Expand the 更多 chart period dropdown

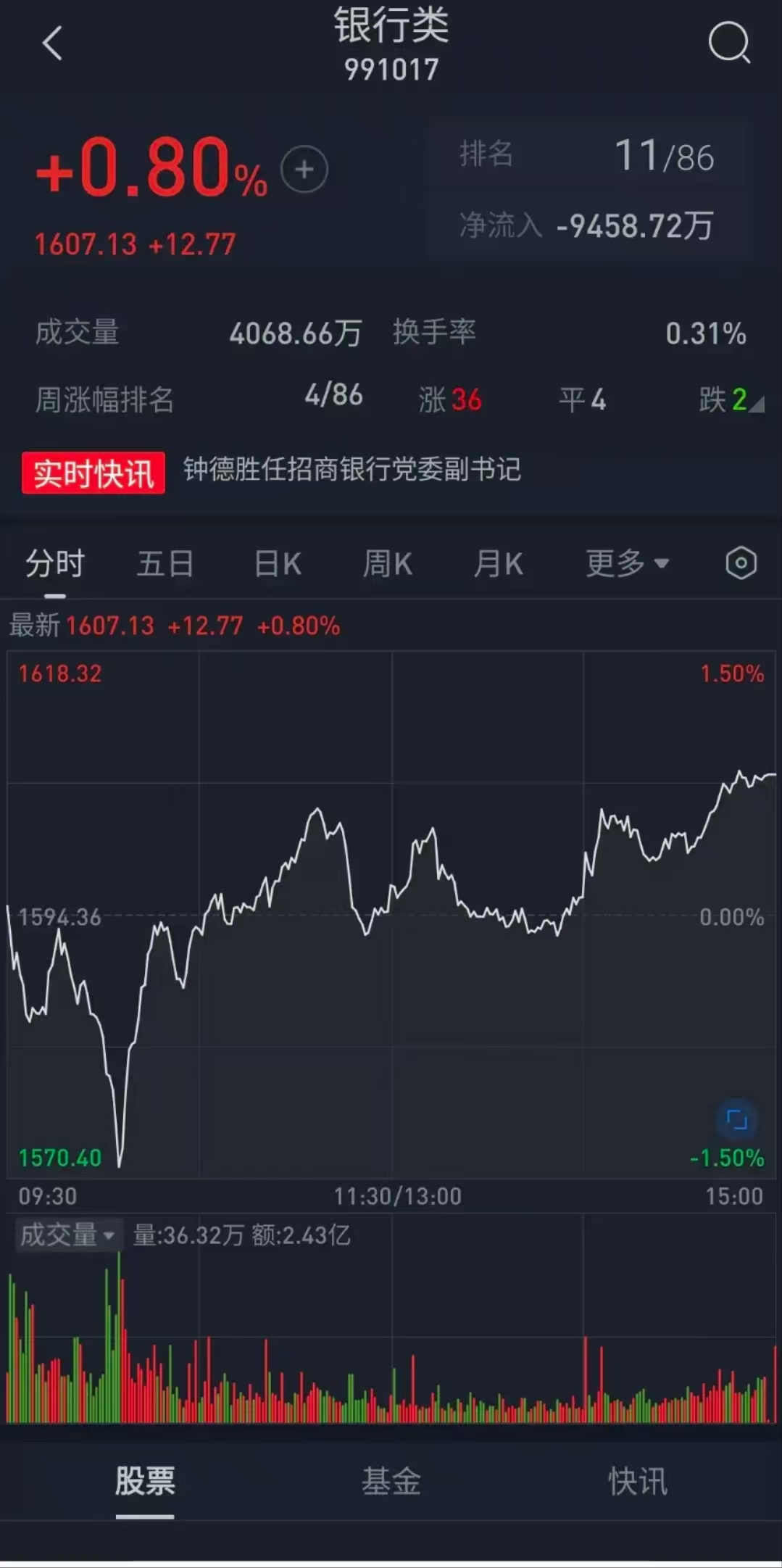pos(626,563)
